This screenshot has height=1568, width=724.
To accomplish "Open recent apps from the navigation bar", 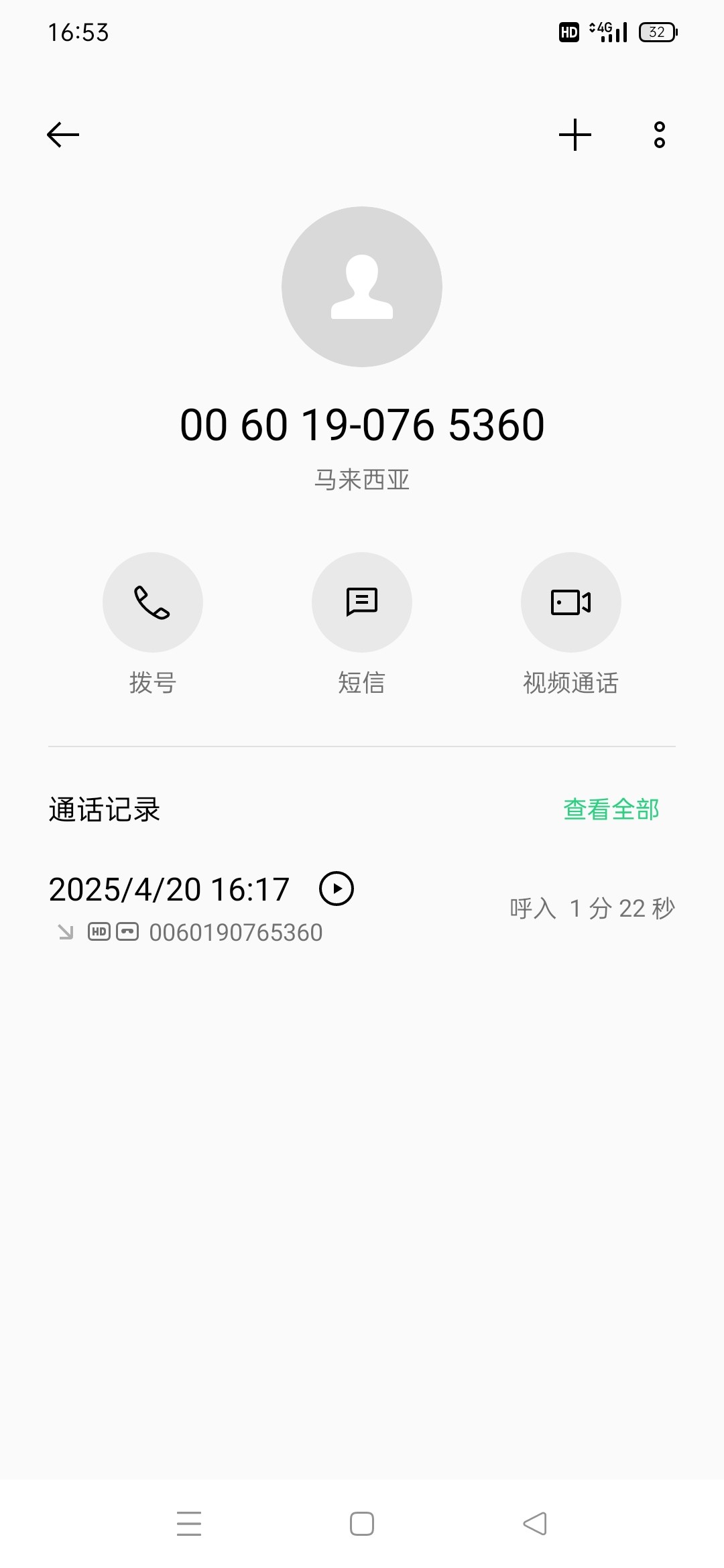I will pyautogui.click(x=189, y=1524).
